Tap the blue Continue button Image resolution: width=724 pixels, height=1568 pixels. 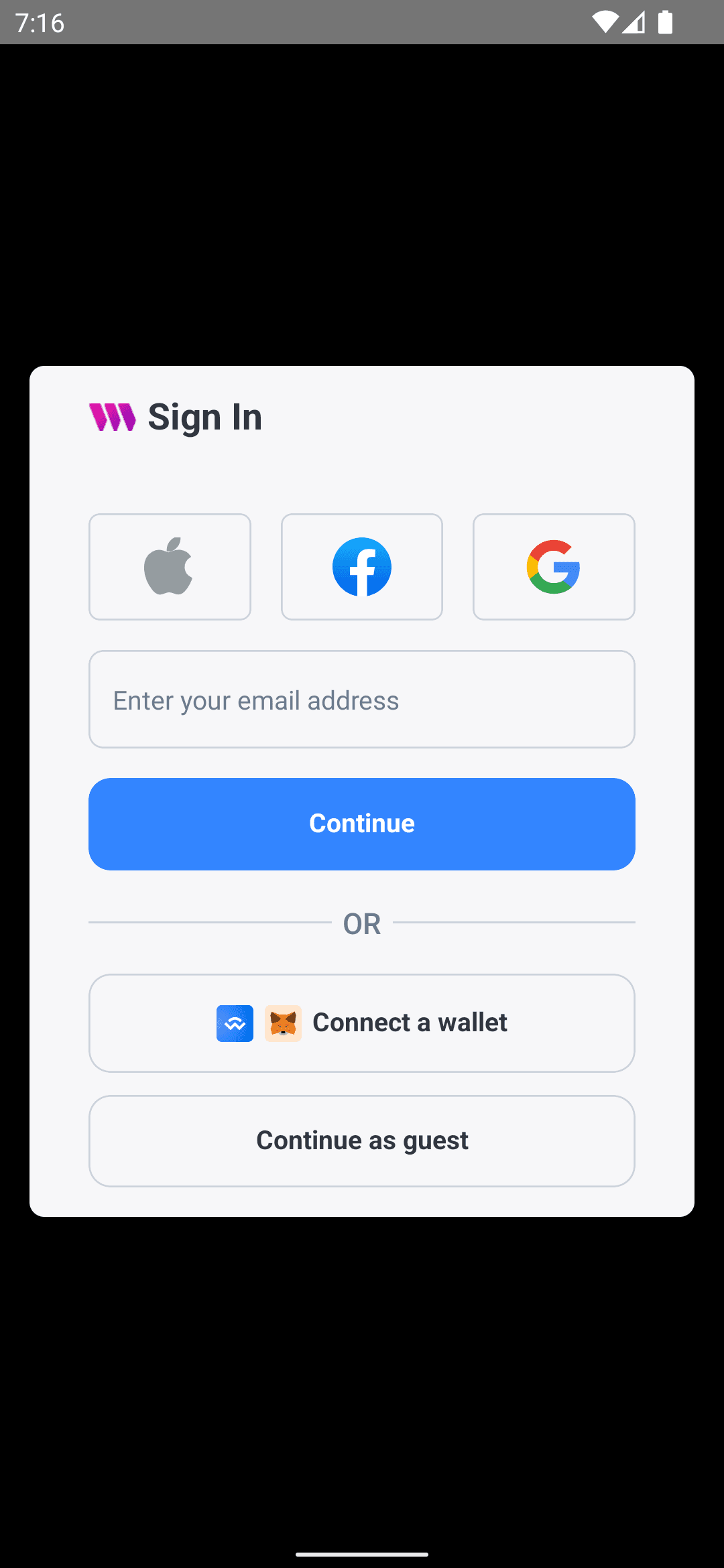point(362,824)
